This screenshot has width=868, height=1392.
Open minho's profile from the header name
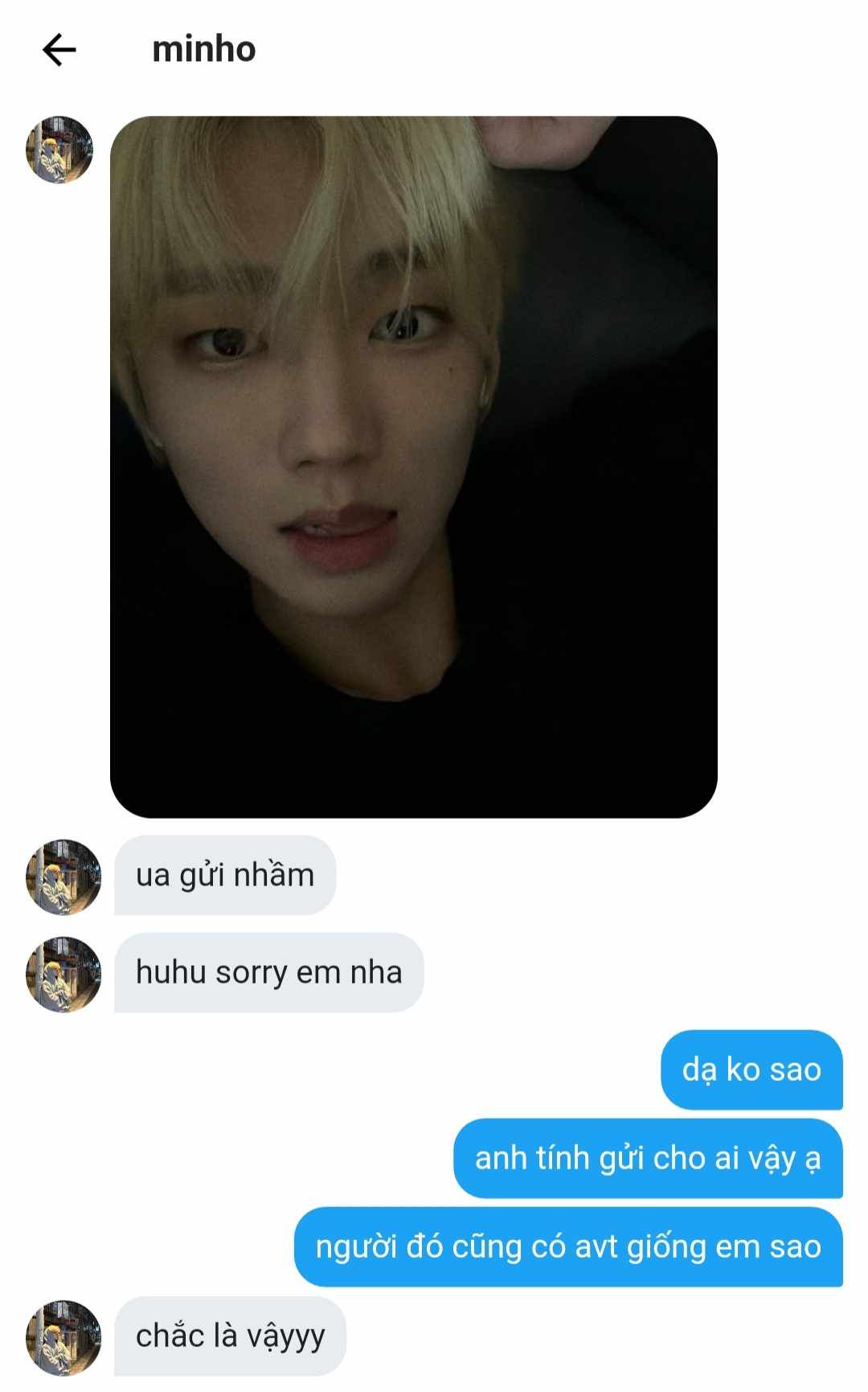click(203, 49)
